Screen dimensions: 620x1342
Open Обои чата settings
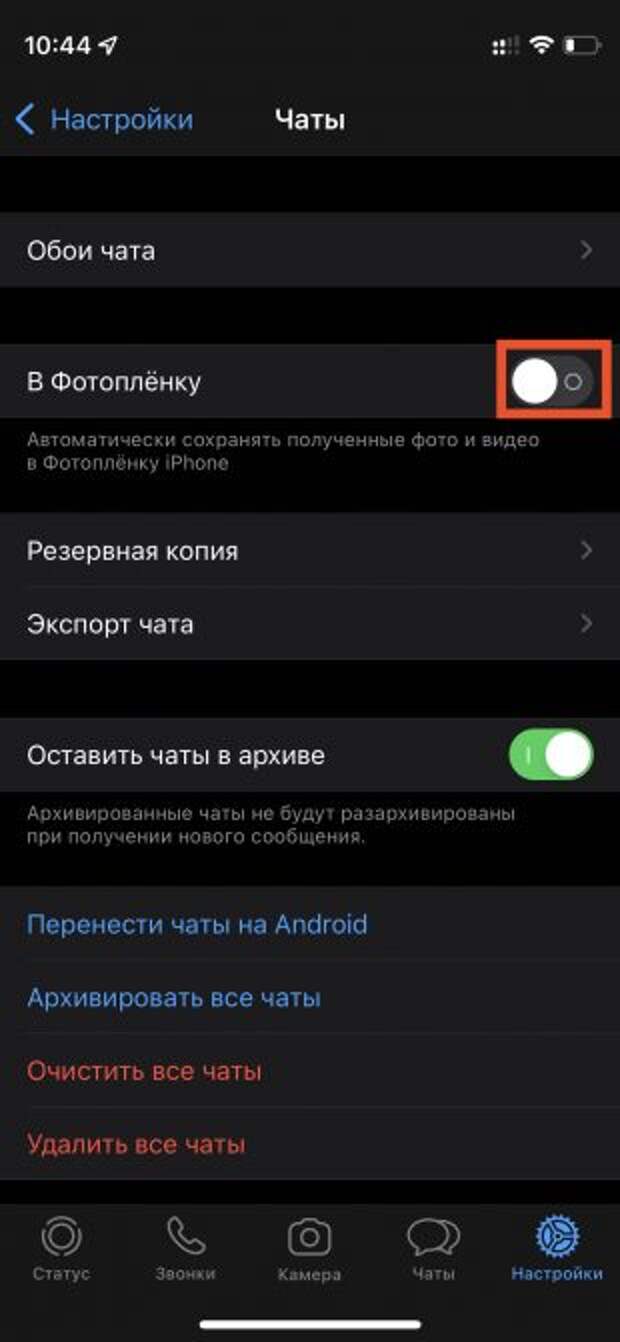[310, 250]
